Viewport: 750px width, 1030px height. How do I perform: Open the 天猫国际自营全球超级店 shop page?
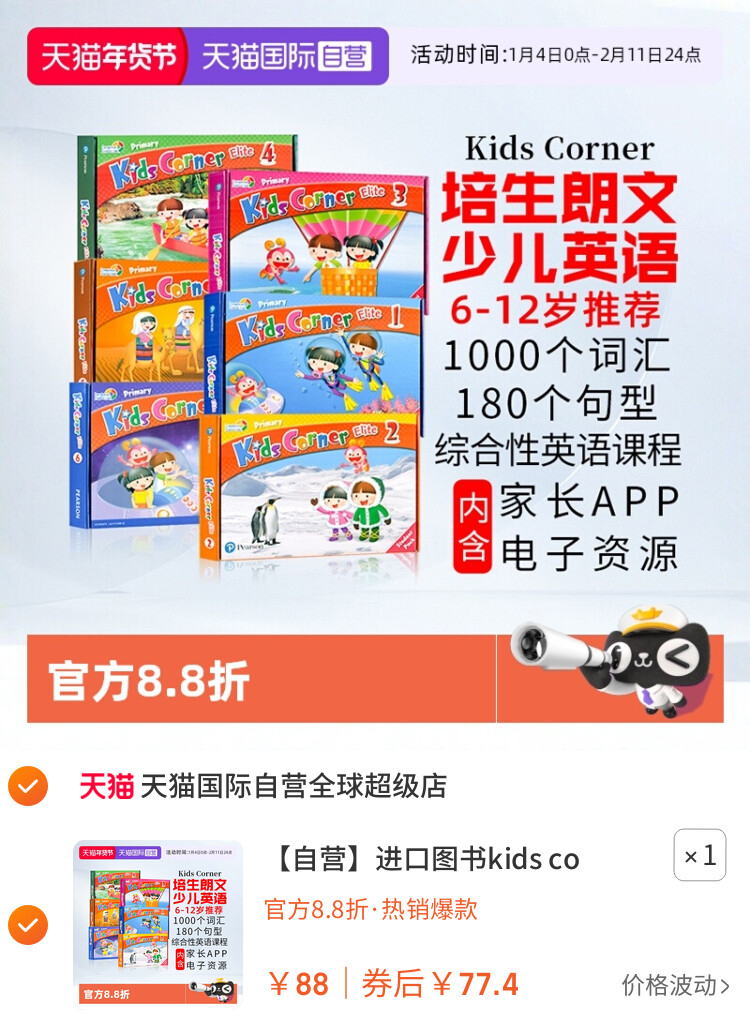coord(293,786)
